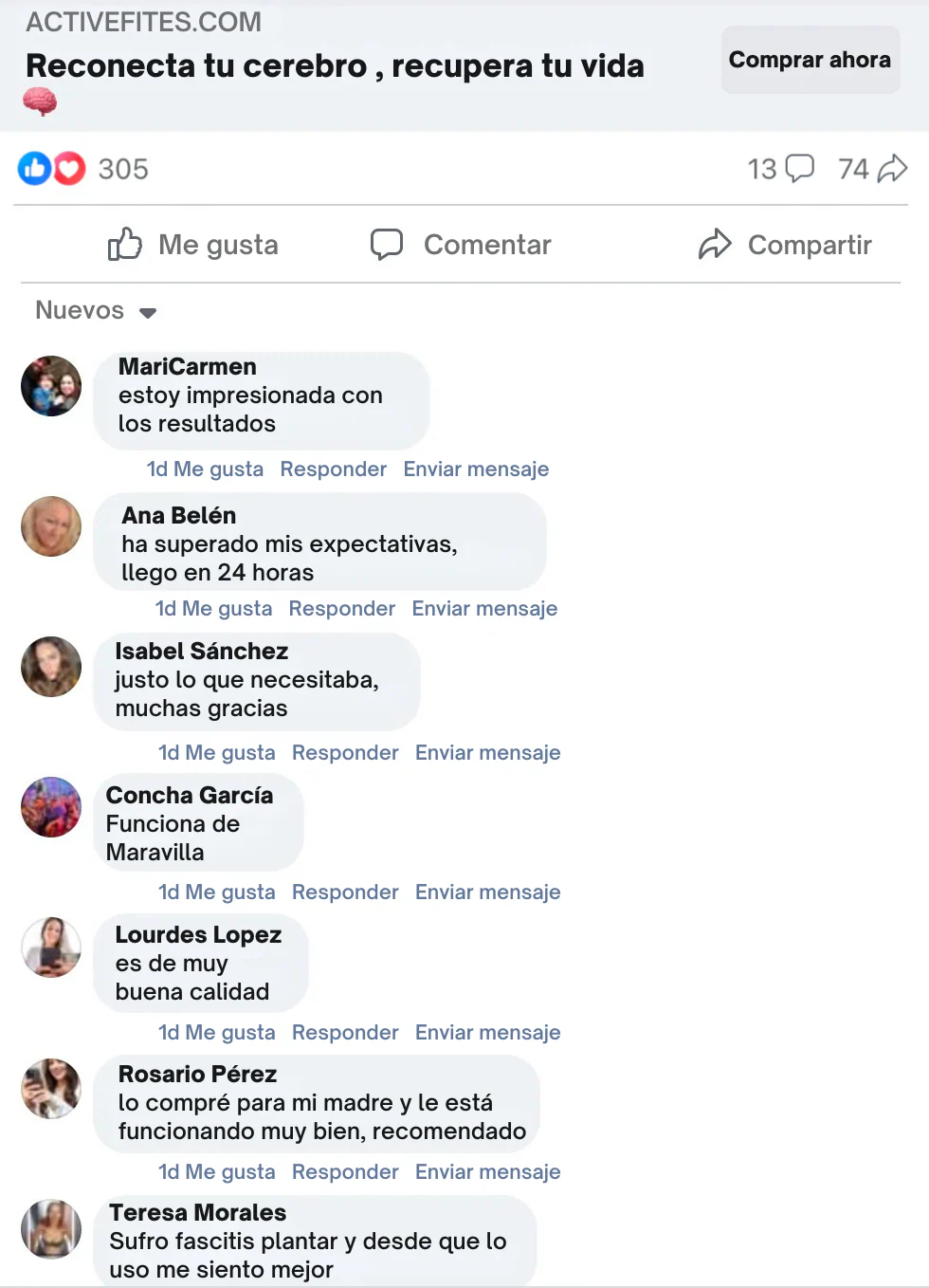
Task: Tap Comentar to write a comment
Action: pos(461,245)
